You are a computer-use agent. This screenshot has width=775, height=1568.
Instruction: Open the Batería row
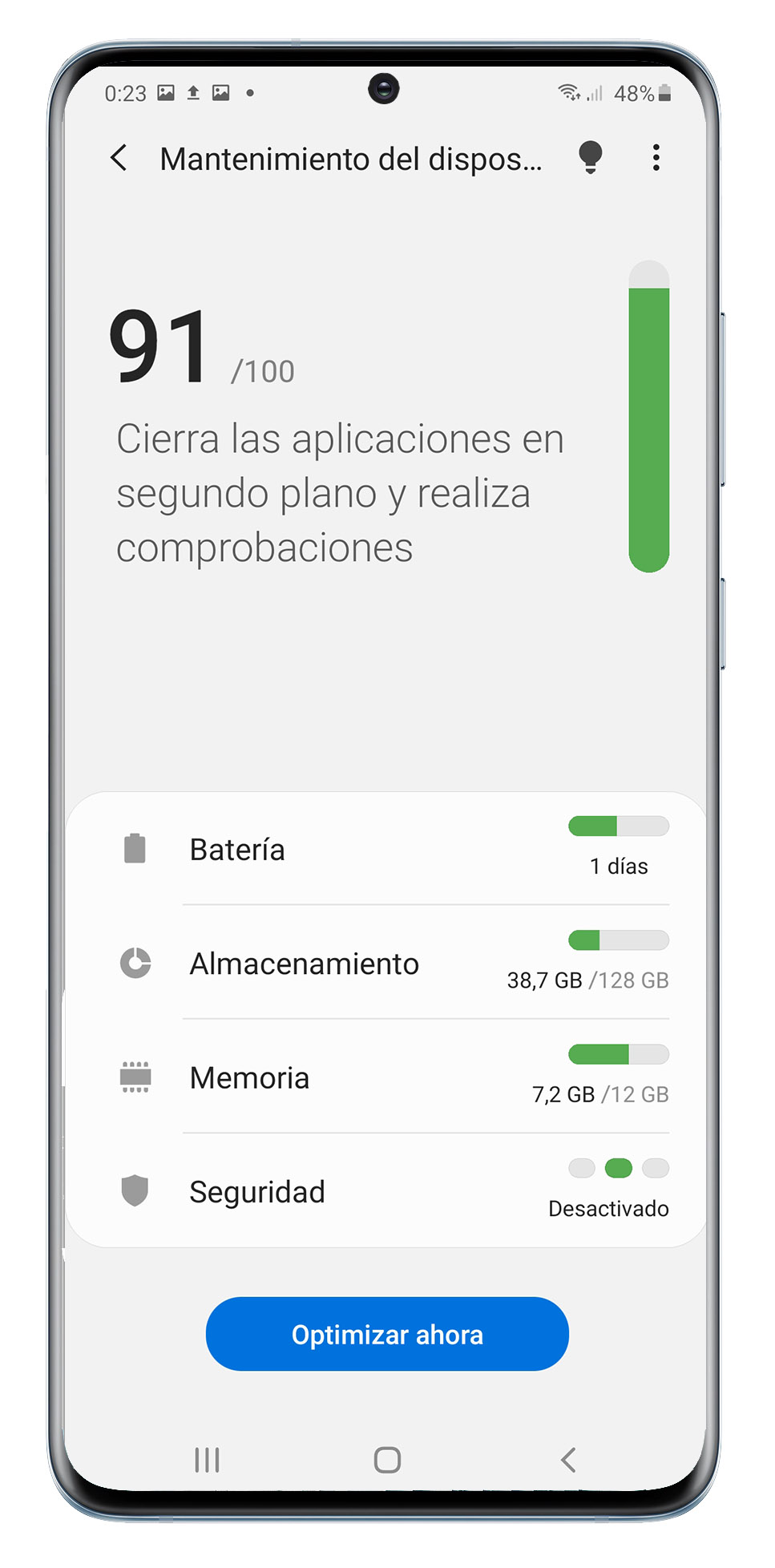tap(385, 849)
